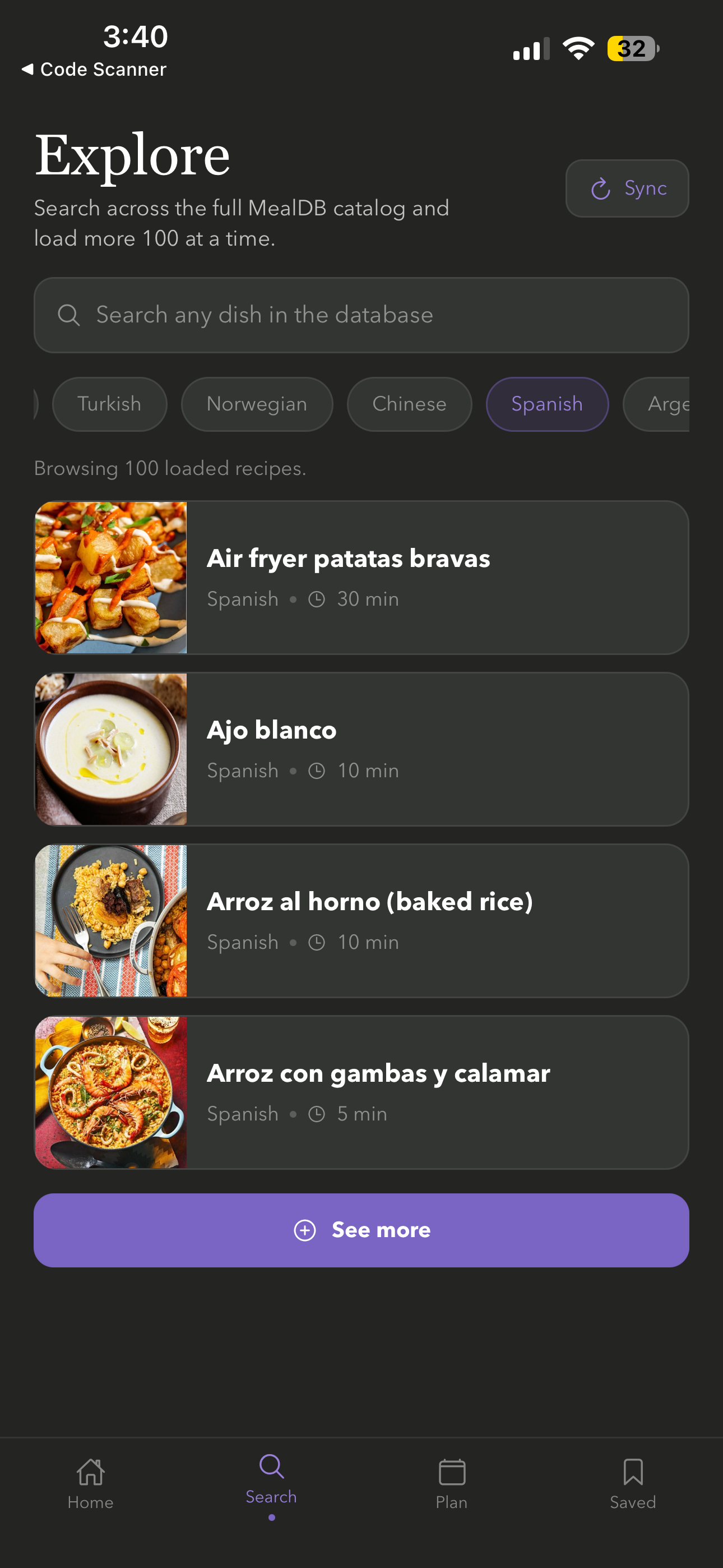
Task: Open Arroz al horno (baked rice)
Action: click(361, 921)
